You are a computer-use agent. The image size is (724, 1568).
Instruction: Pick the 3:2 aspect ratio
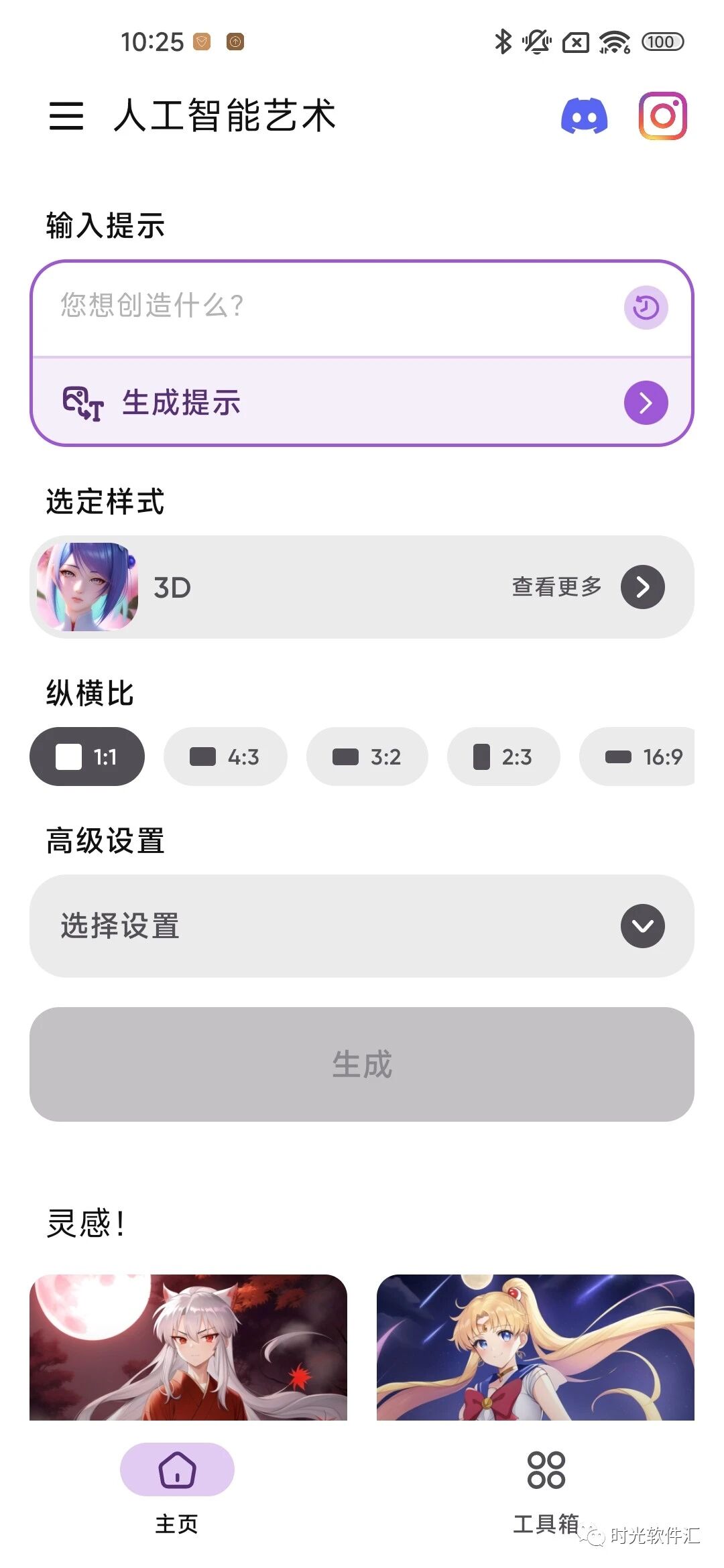367,757
